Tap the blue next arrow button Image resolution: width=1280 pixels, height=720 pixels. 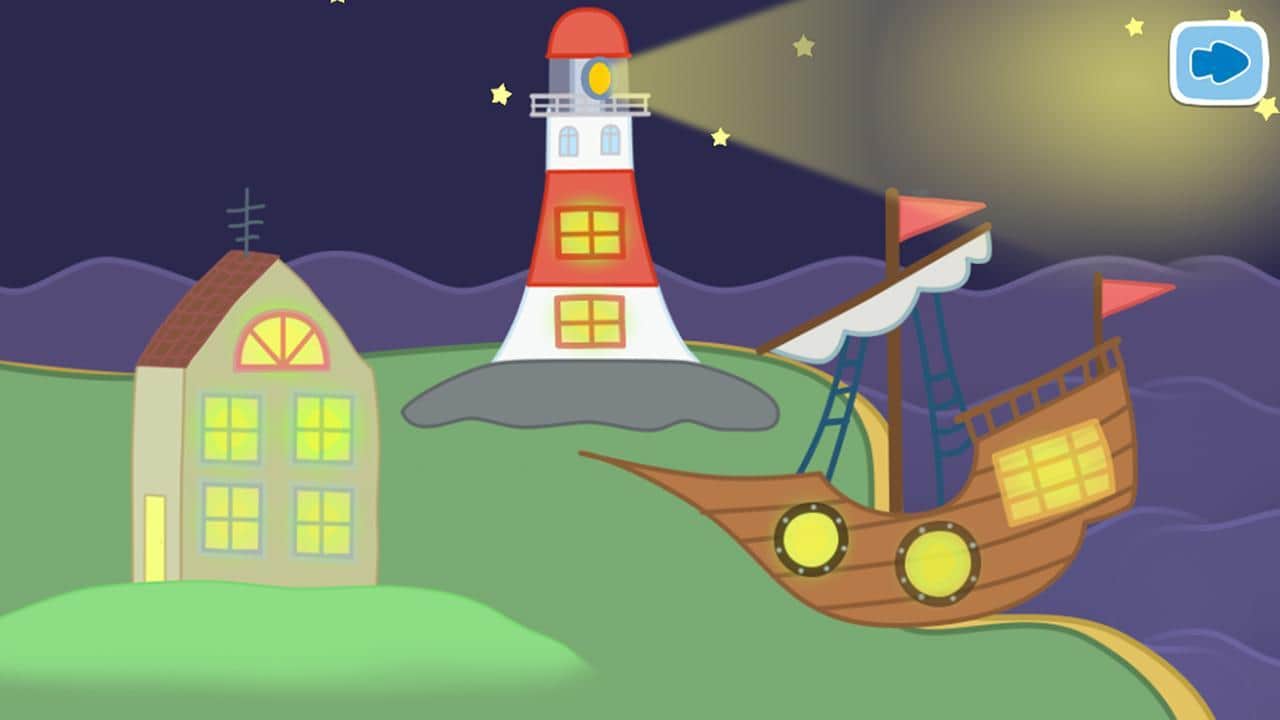point(1218,63)
